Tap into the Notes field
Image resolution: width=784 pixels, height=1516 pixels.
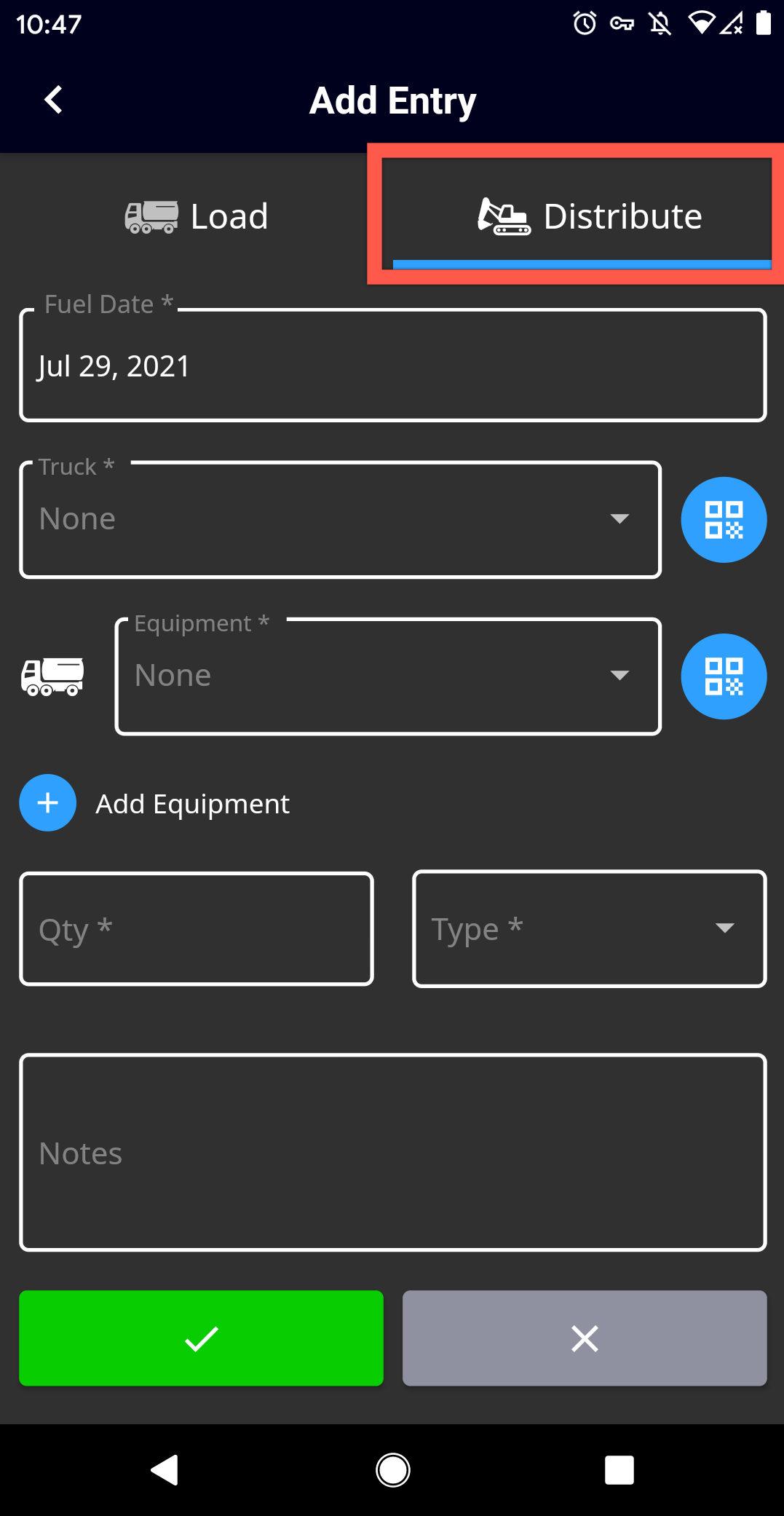(x=393, y=1153)
